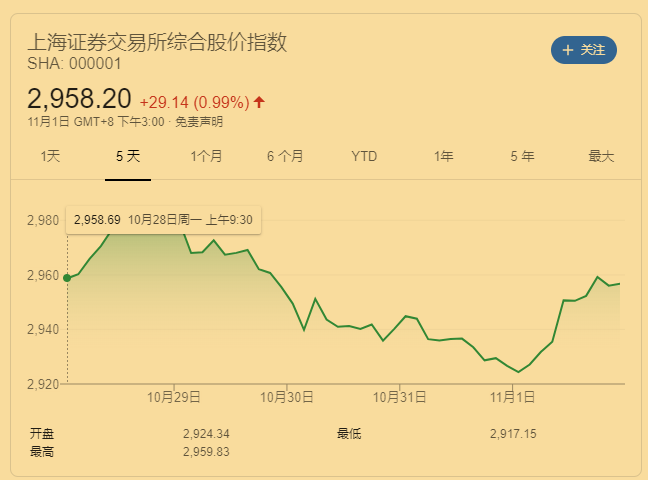
Task: Select the 5 天 range tab
Action: click(128, 156)
